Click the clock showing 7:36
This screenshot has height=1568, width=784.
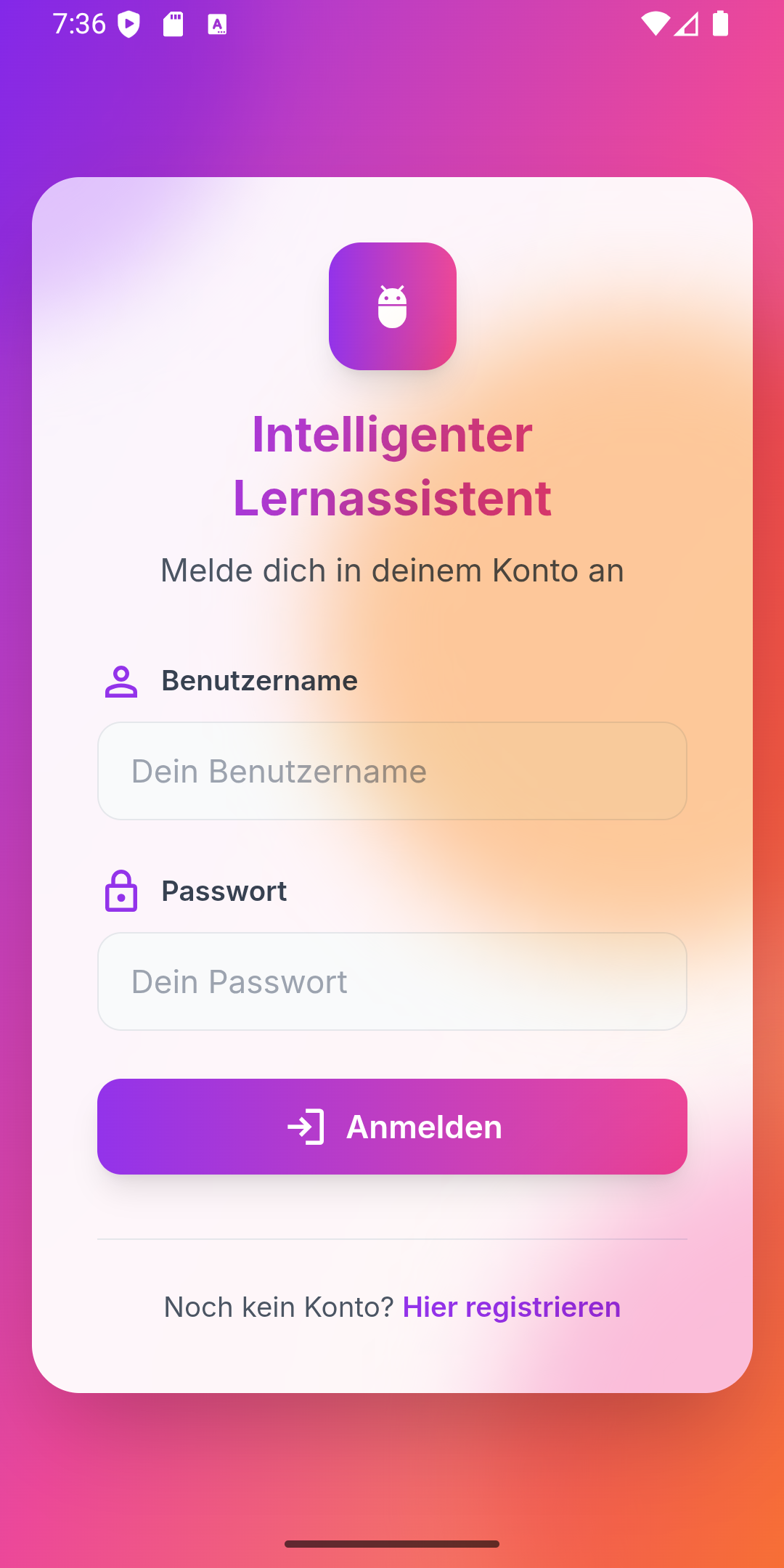point(78,24)
